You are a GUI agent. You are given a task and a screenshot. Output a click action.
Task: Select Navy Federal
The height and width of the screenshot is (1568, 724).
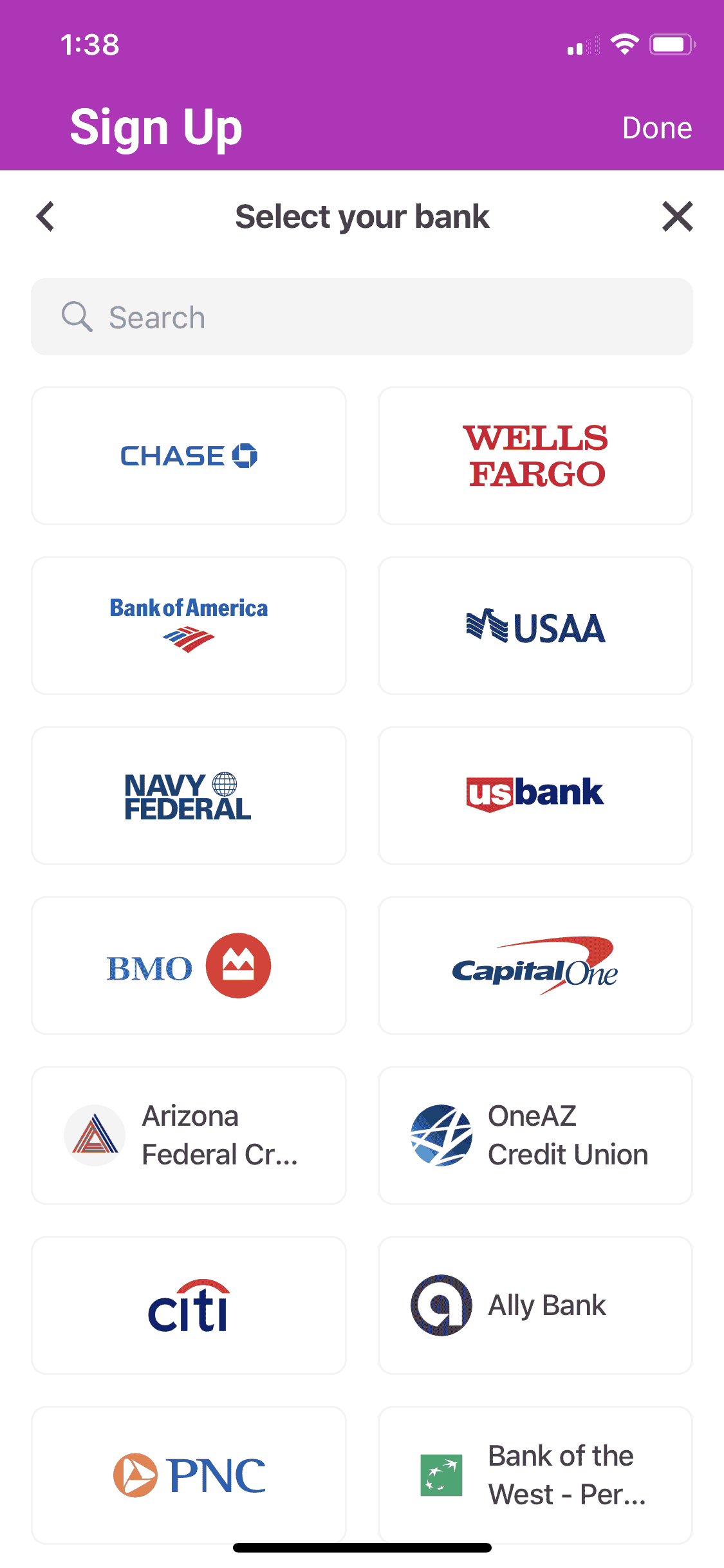pyautogui.click(x=189, y=796)
